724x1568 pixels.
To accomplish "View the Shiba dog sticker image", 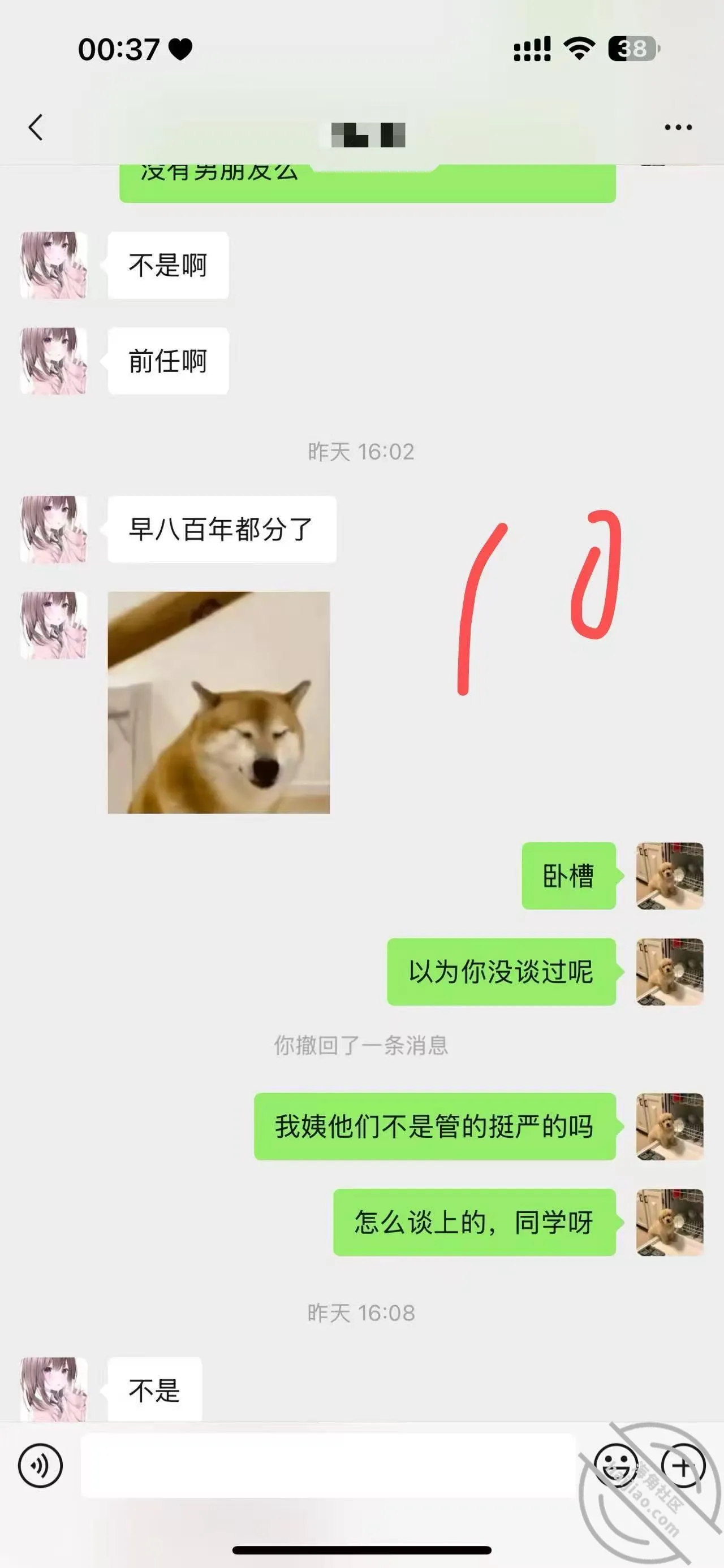I will tap(218, 703).
